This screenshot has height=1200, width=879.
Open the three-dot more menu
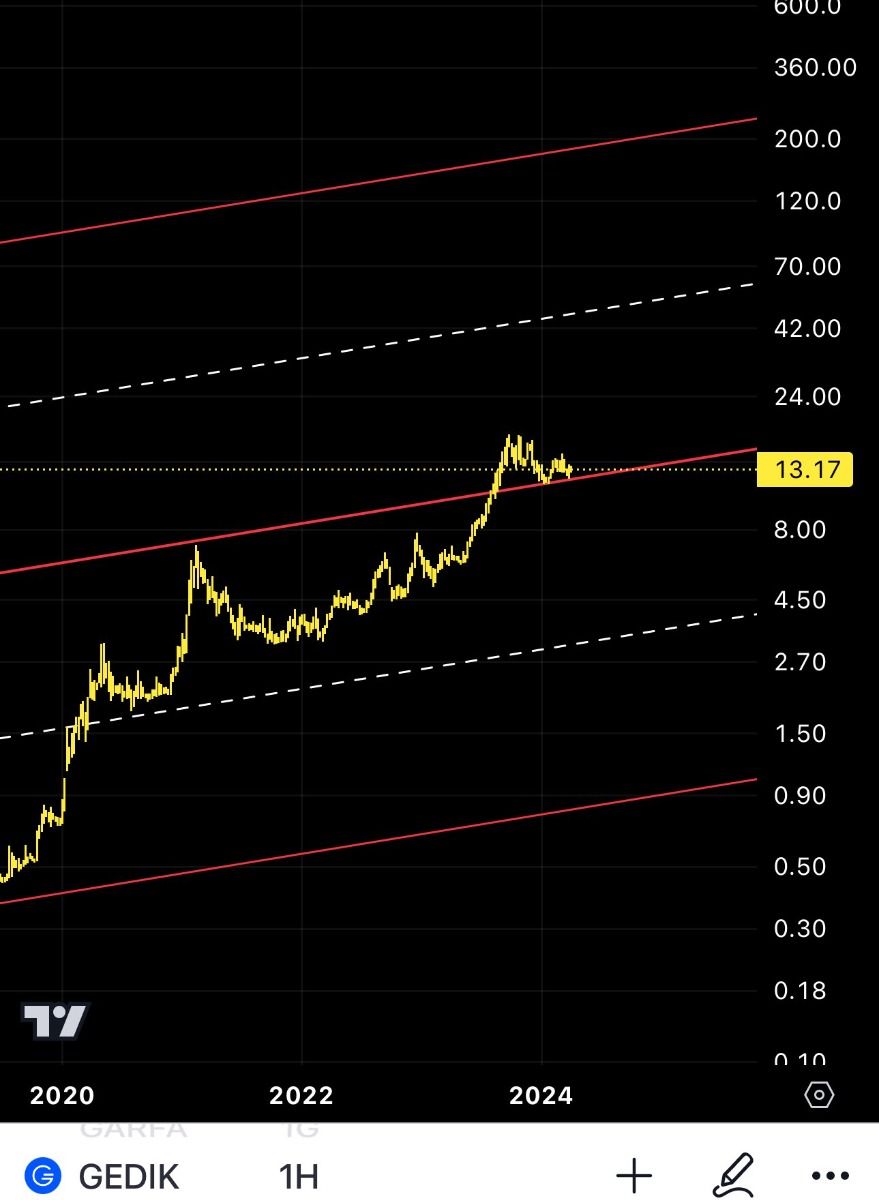point(830,1176)
